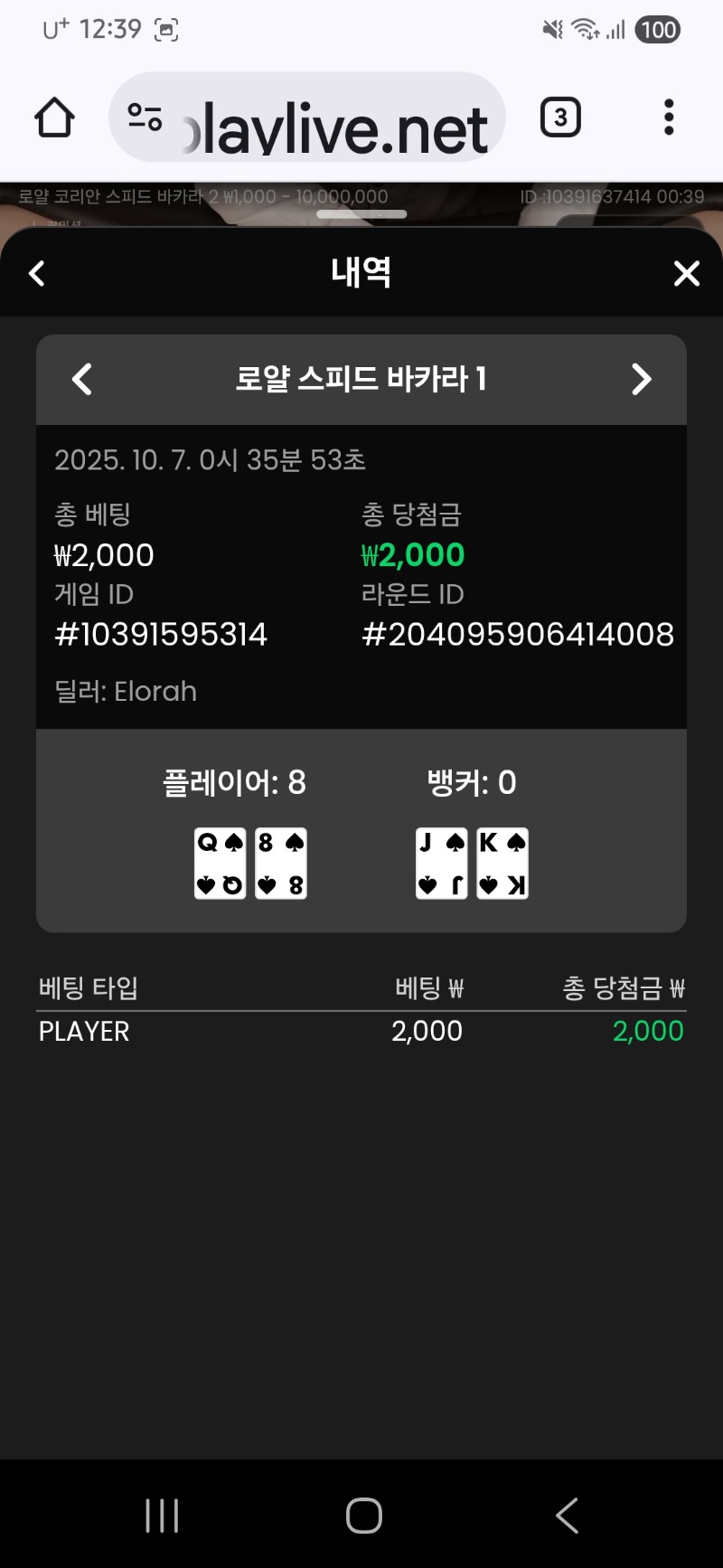Open the browser overflow menu

coord(669,118)
